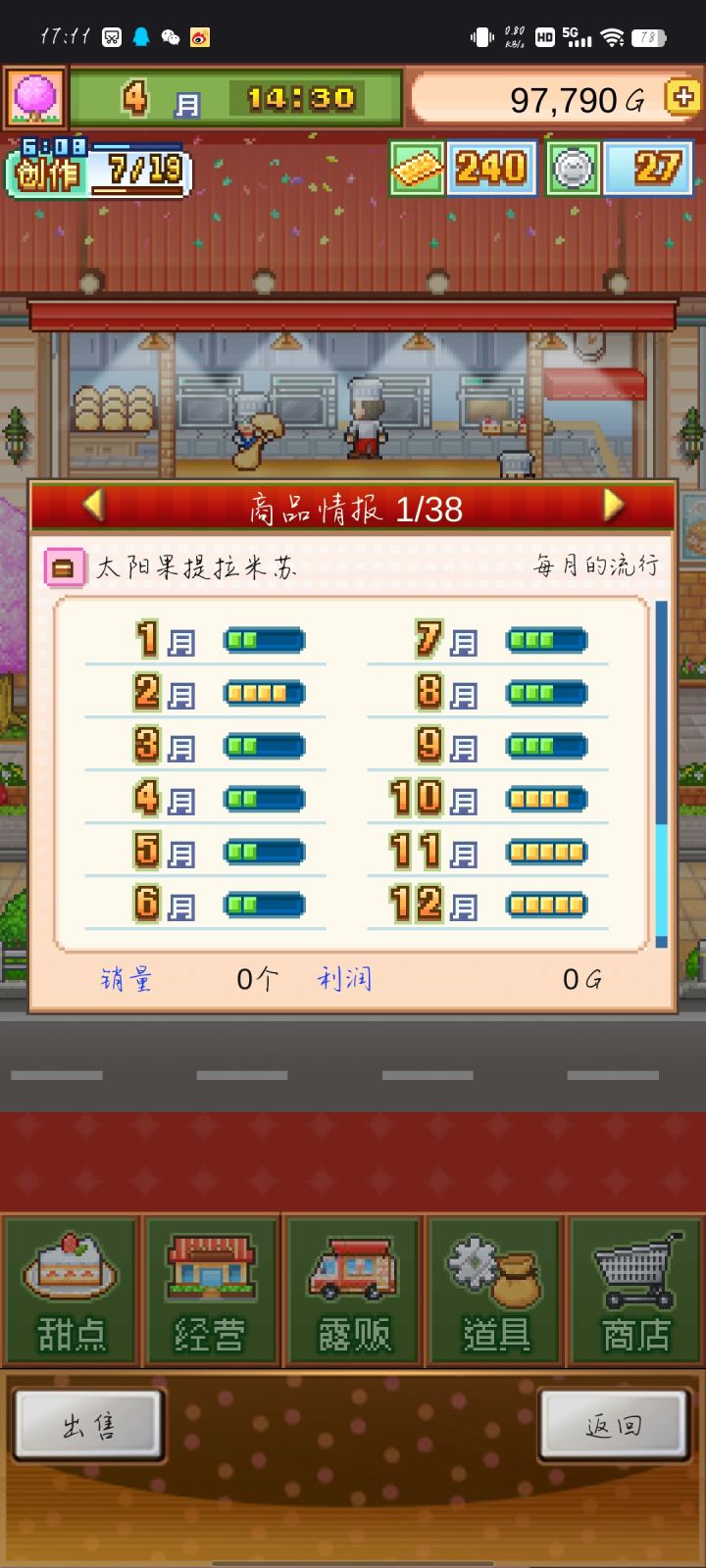Open the 露贩 food truck menu icon
The image size is (706, 1568).
click(353, 1290)
